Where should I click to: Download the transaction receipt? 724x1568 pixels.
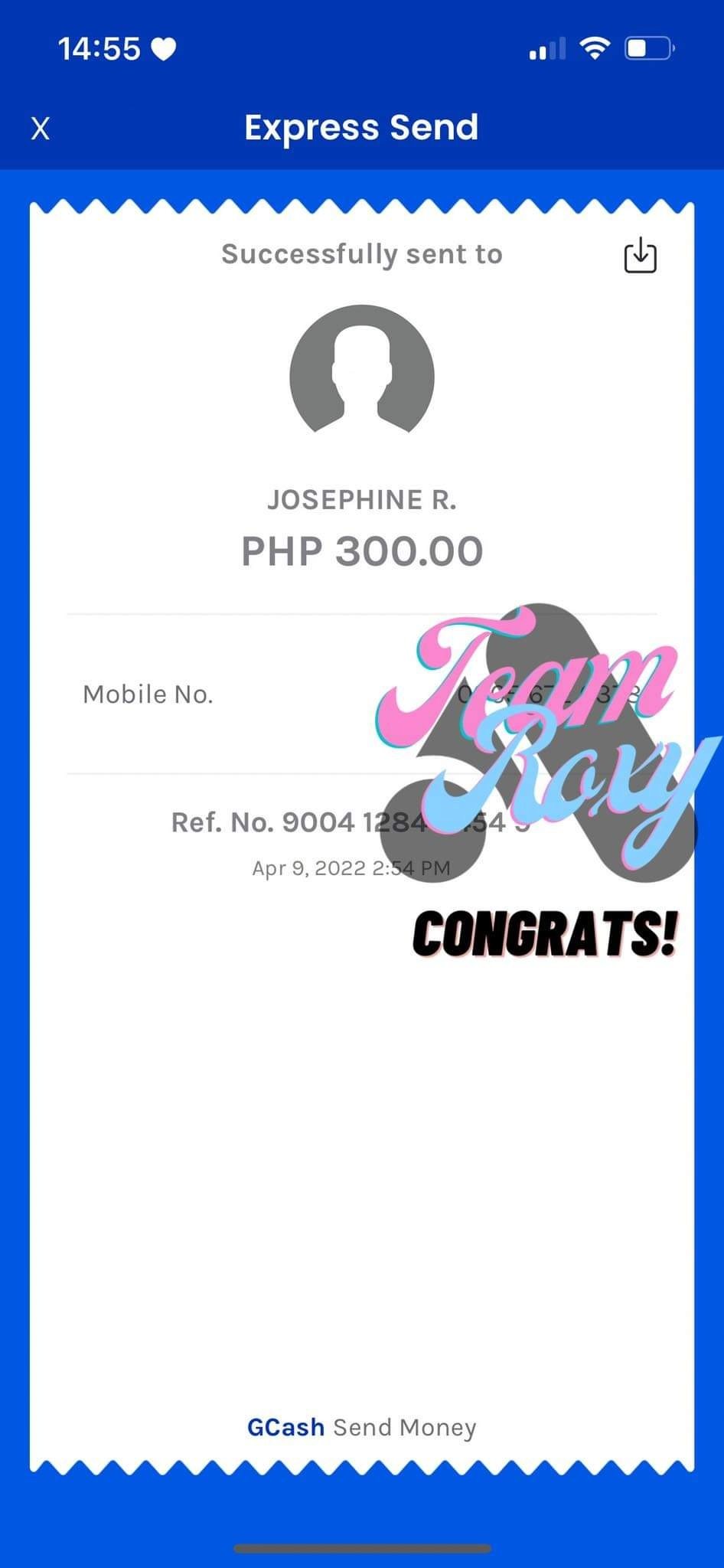[x=640, y=255]
